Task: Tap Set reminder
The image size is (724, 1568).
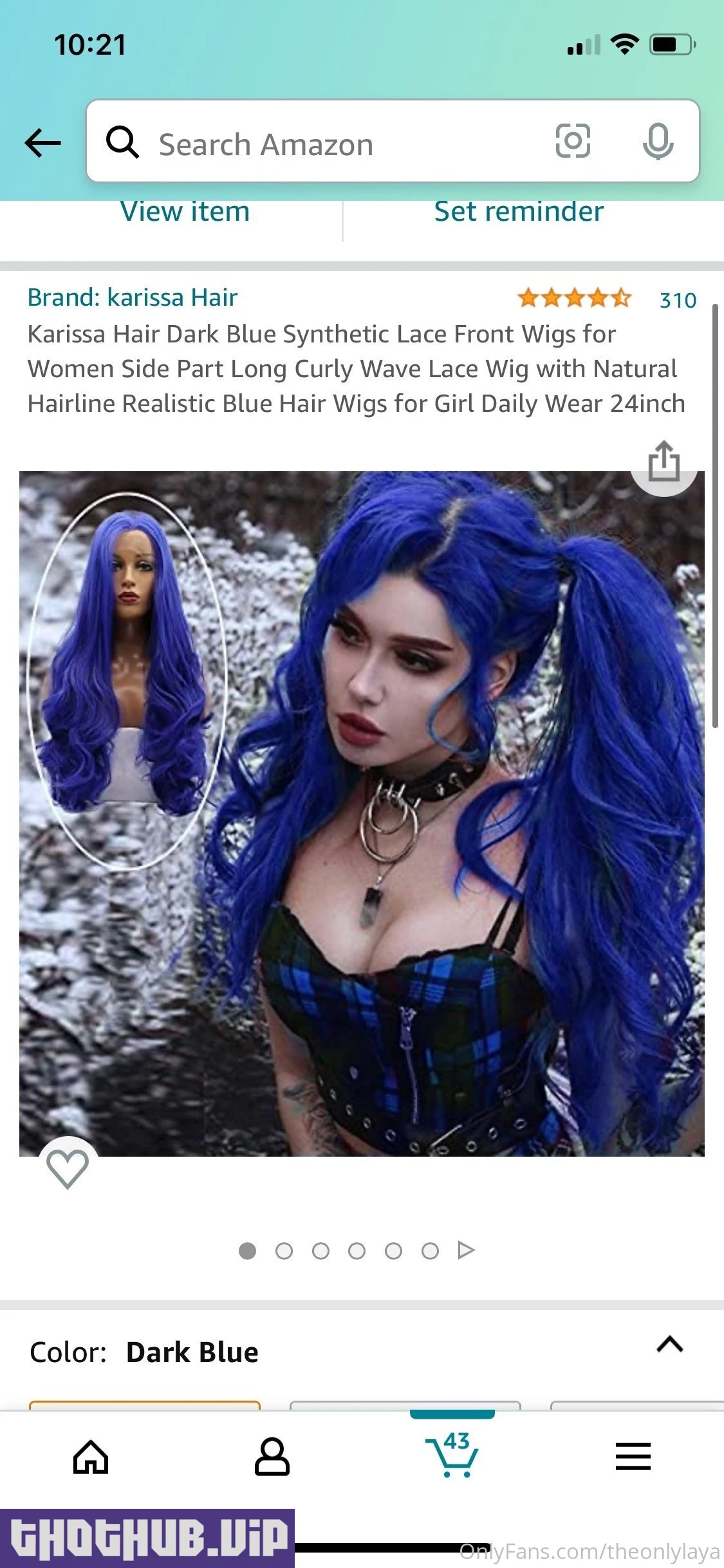Action: [x=519, y=212]
